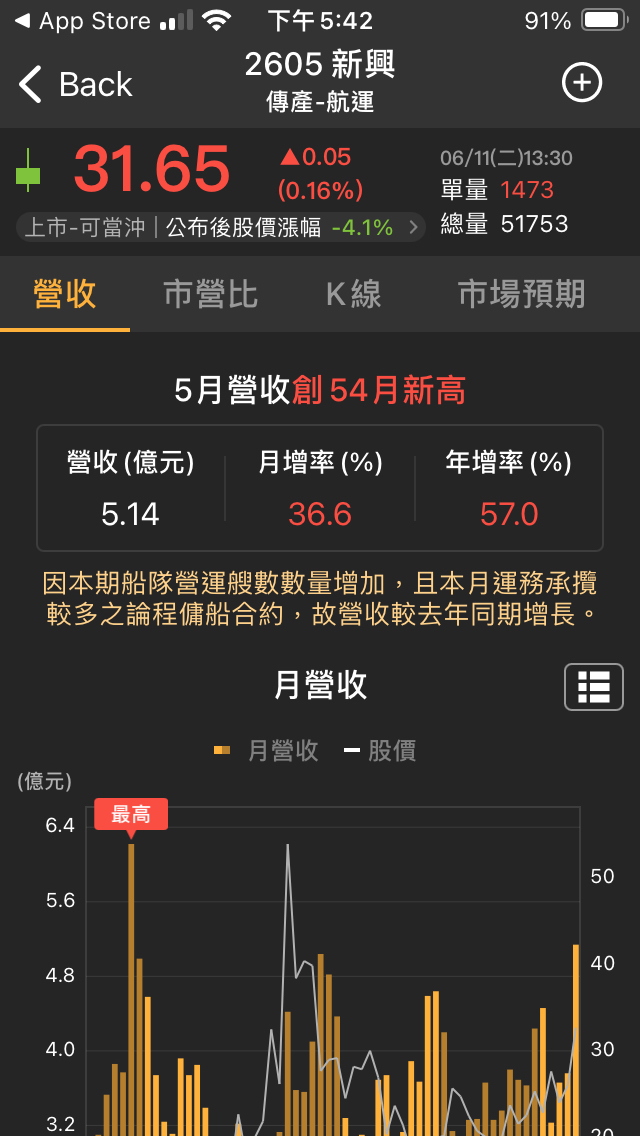Switch monthly revenue chart to list view

[x=593, y=687]
